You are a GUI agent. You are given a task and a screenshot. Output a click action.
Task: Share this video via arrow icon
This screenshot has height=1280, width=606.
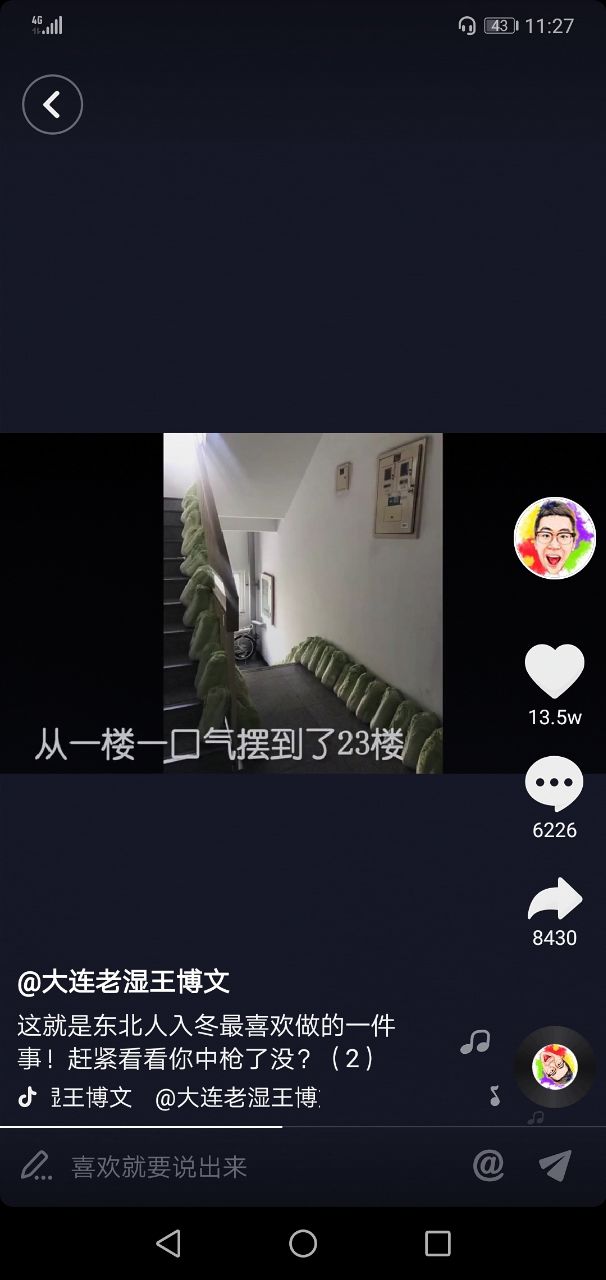pos(554,899)
